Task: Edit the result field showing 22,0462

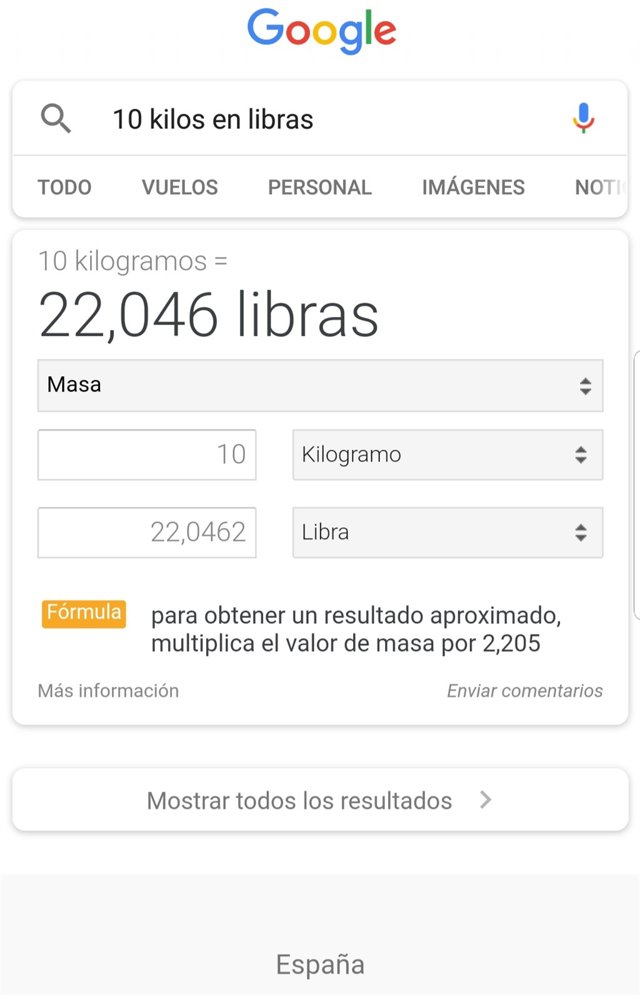Action: pyautogui.click(x=147, y=532)
